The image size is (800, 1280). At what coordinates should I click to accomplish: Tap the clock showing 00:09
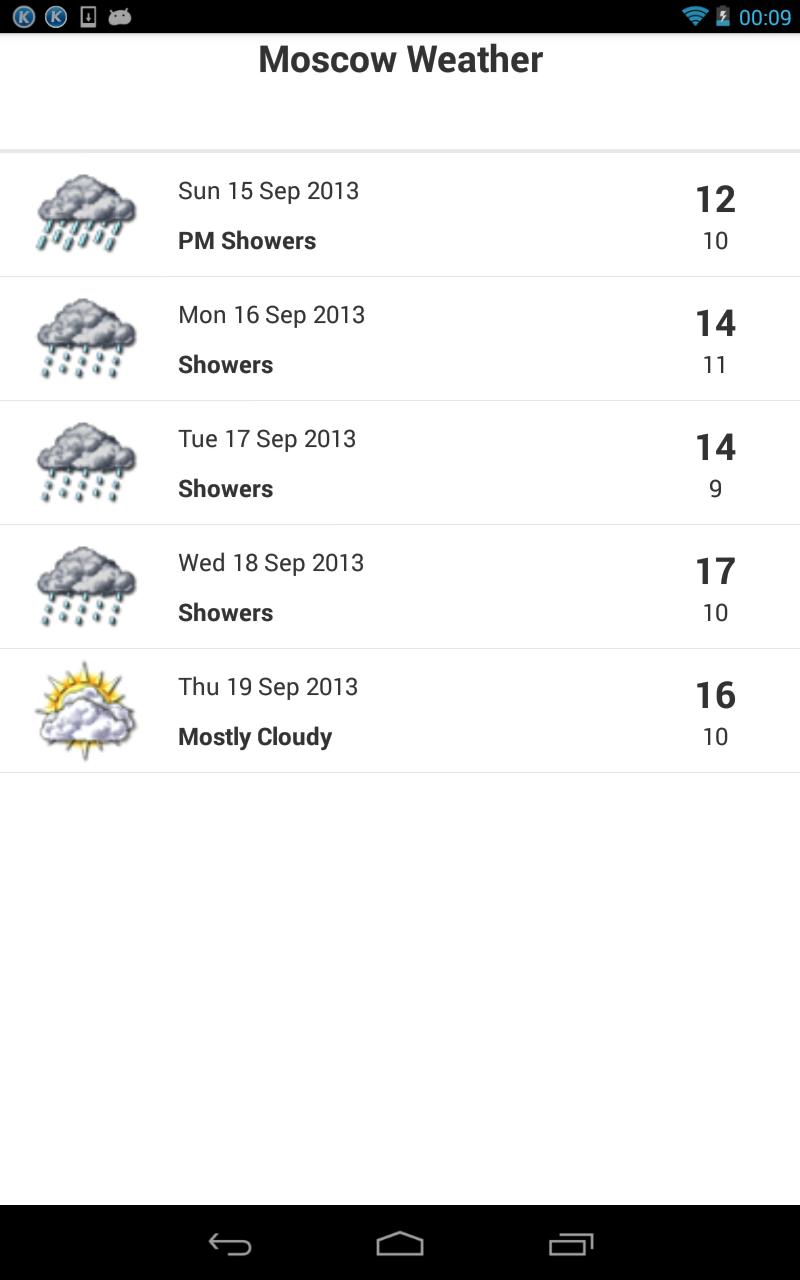[x=765, y=15]
